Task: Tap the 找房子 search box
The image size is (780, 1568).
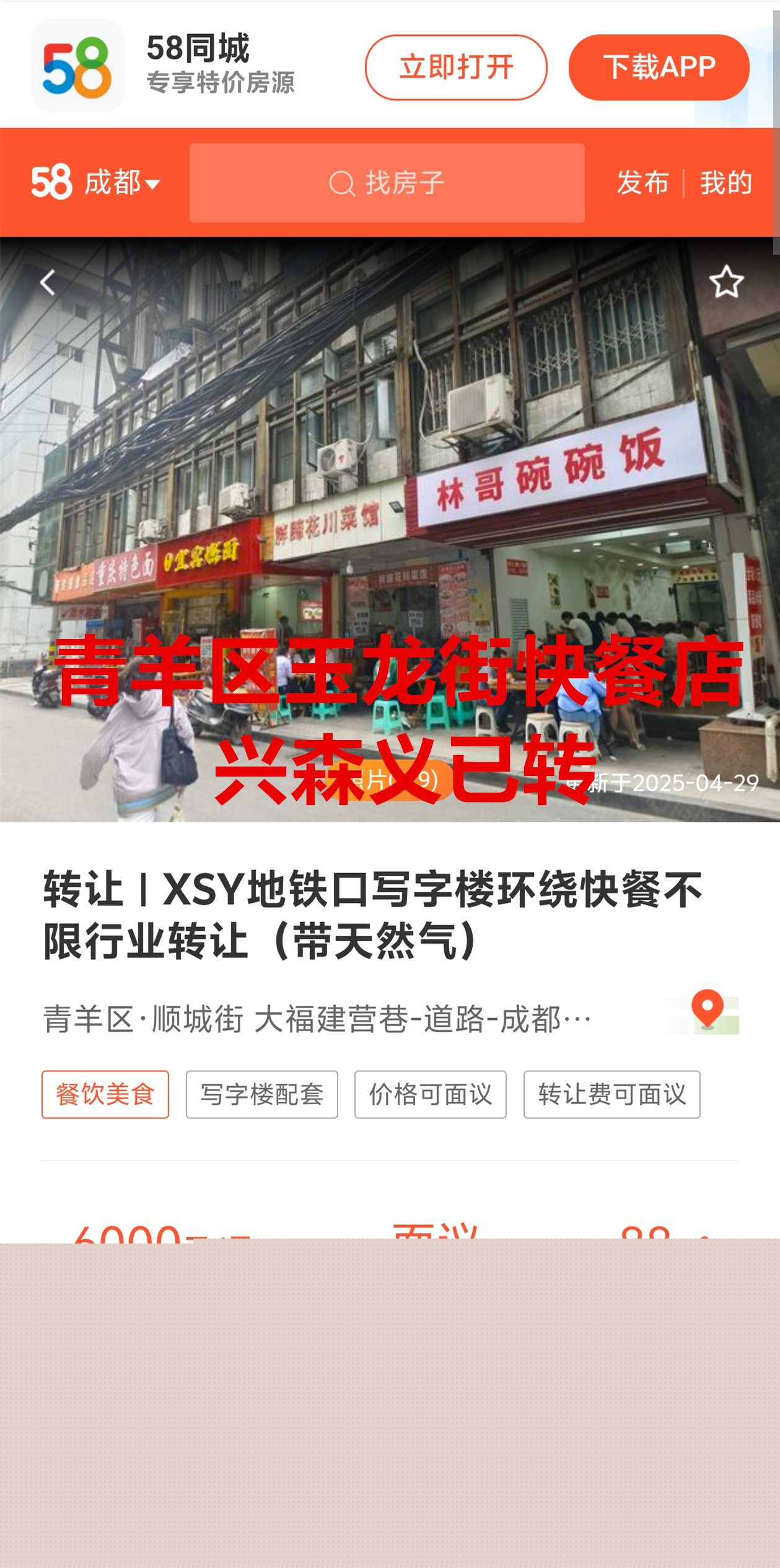Action: point(387,183)
